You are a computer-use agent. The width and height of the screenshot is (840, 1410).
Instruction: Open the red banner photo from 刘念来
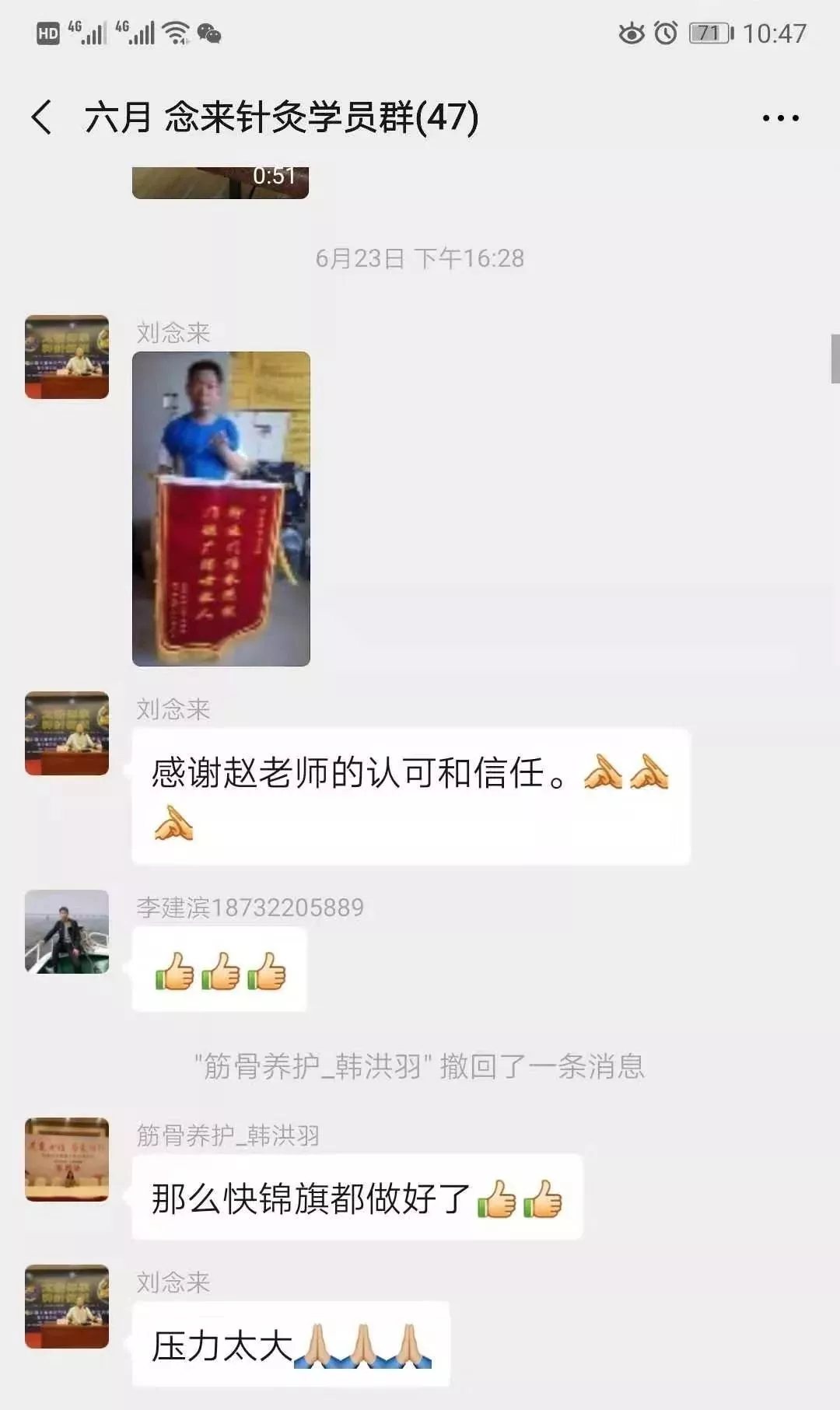[x=221, y=509]
